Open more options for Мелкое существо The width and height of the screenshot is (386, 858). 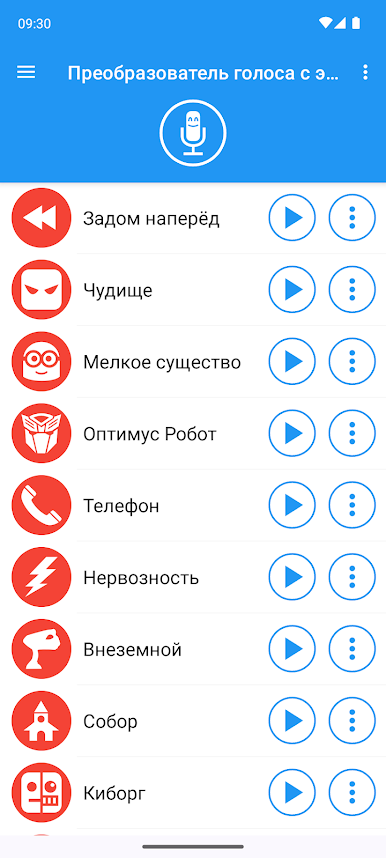[352, 362]
